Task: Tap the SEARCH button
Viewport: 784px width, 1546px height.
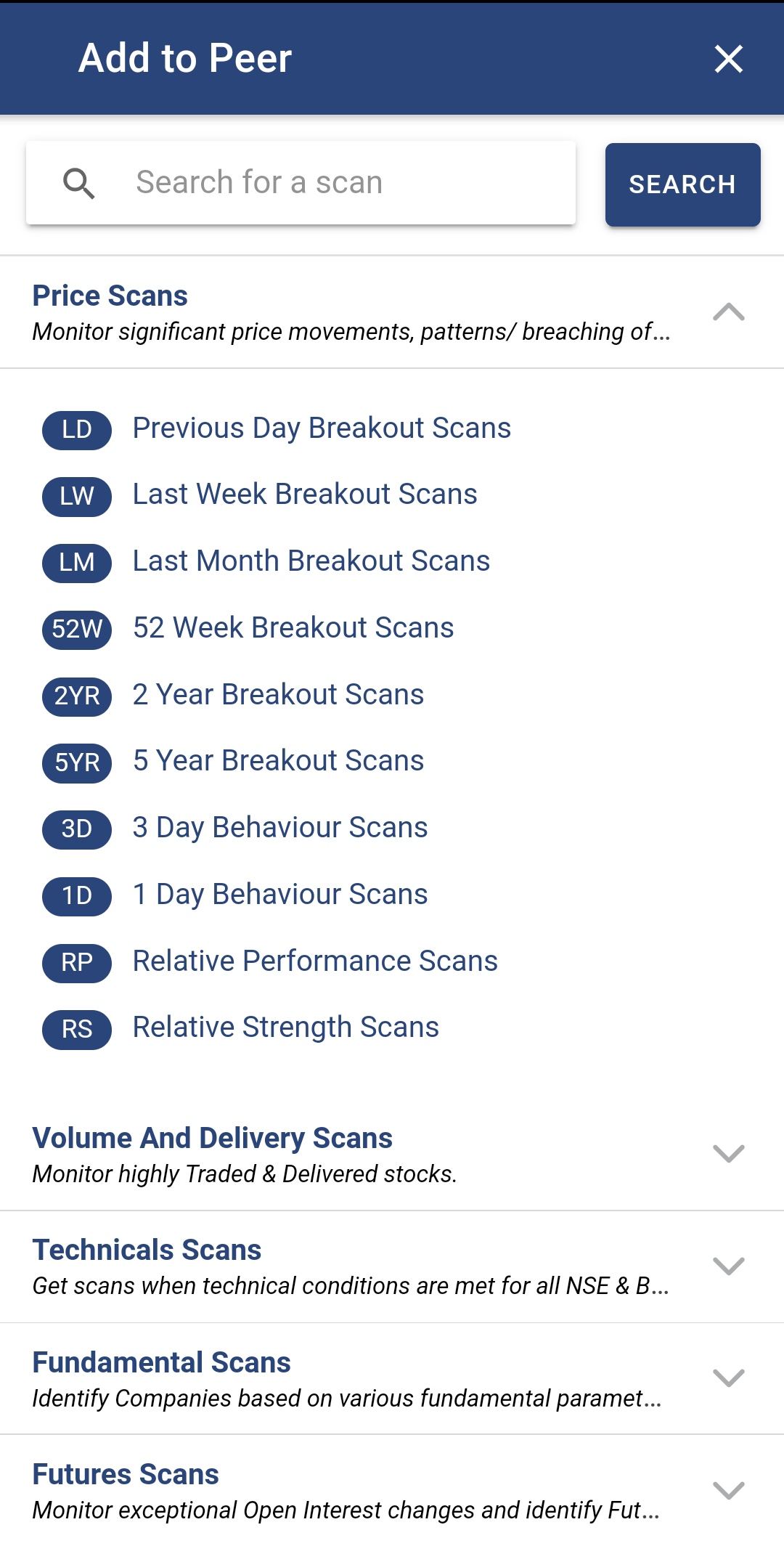Action: pyautogui.click(x=682, y=184)
